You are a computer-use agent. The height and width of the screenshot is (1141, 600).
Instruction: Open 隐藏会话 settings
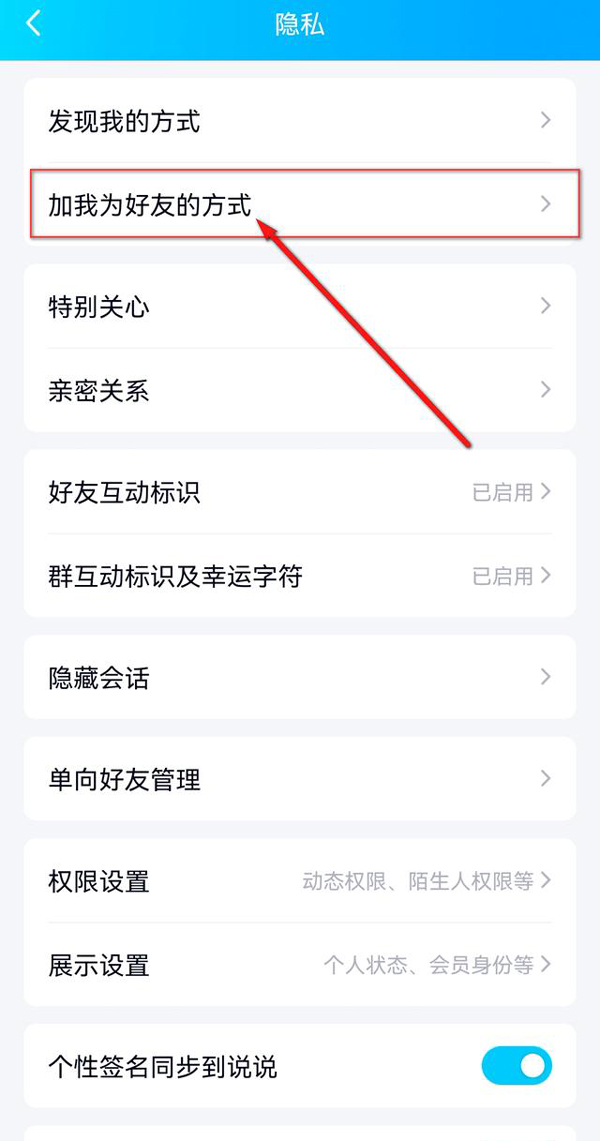click(x=300, y=678)
